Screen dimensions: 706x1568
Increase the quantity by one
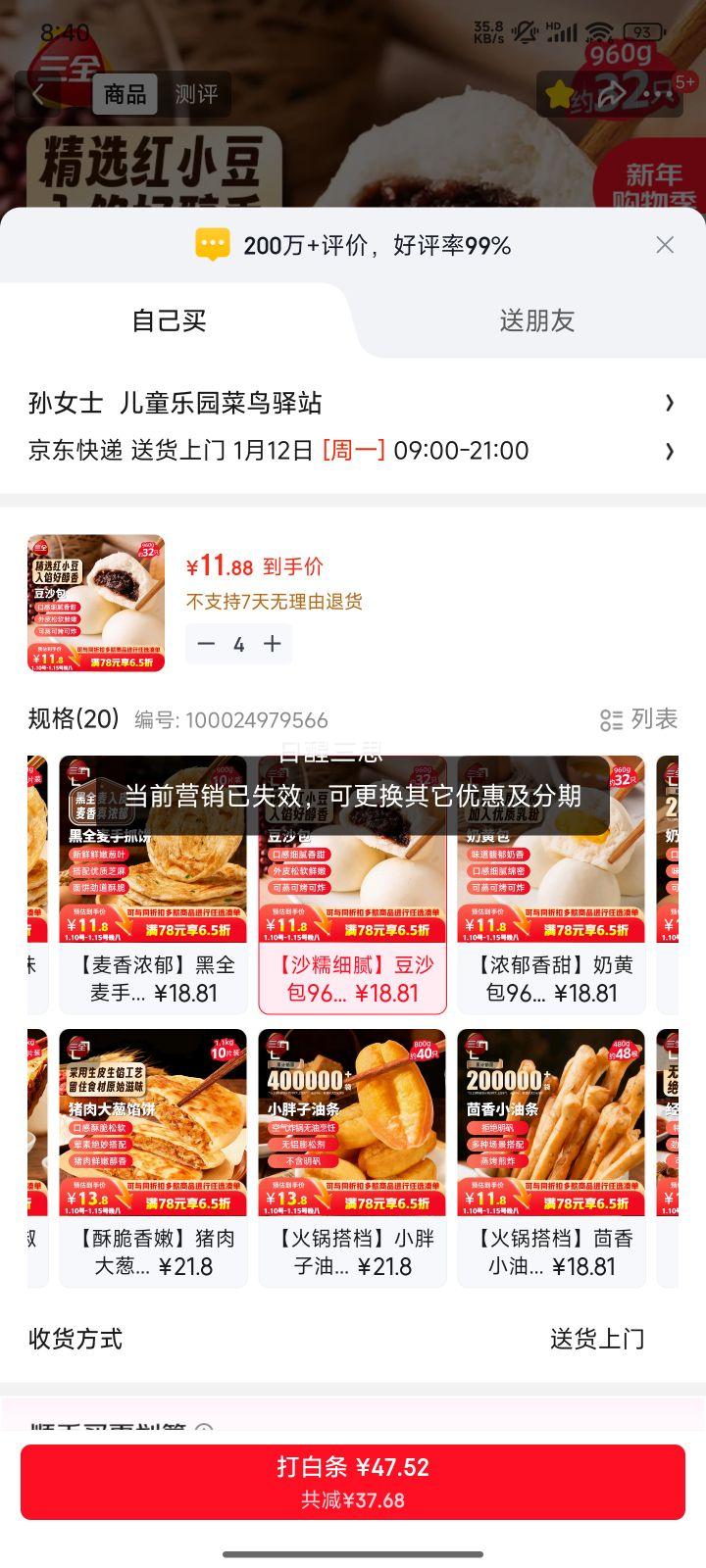coord(273,644)
